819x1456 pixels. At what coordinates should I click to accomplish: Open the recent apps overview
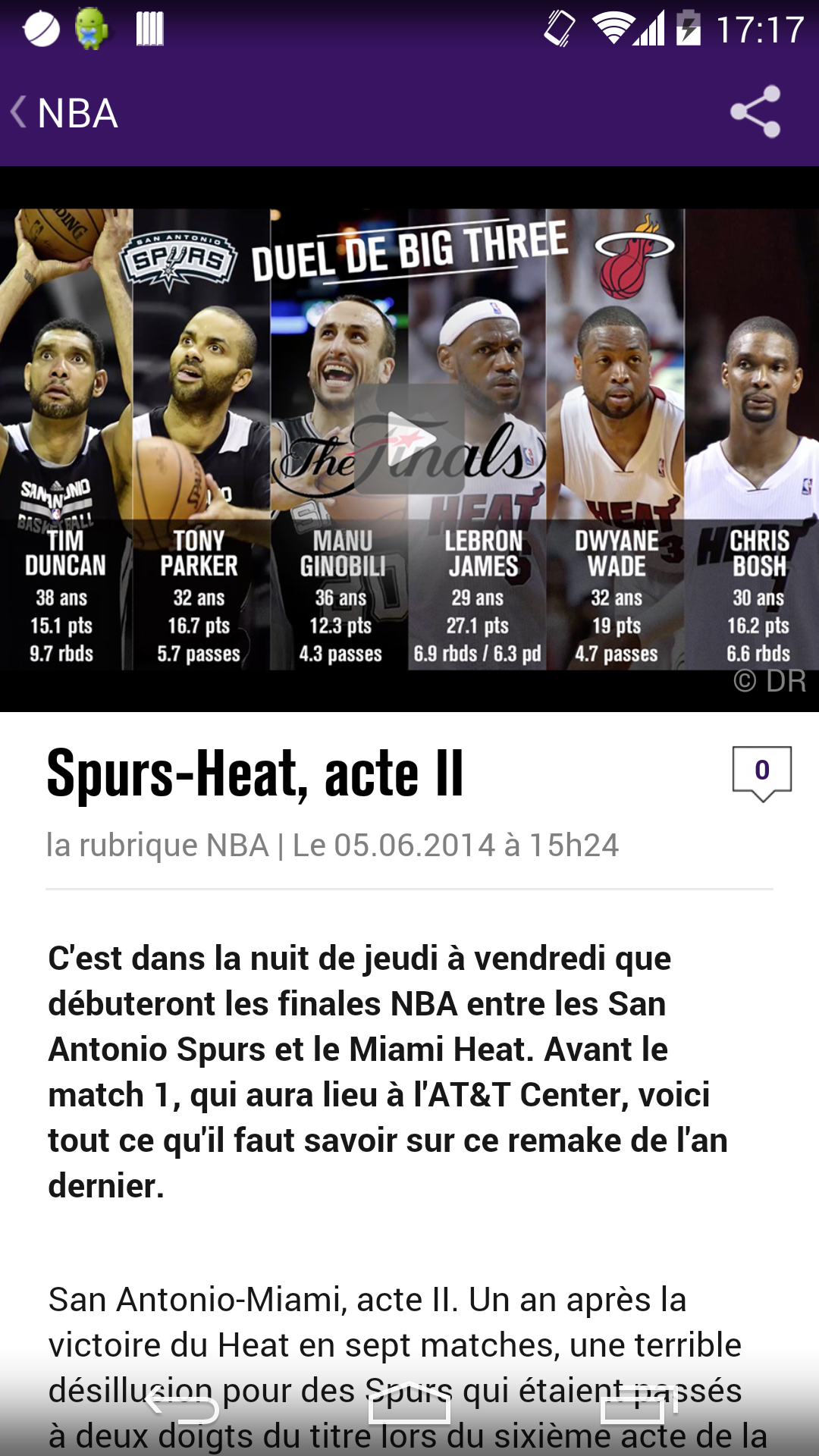[637, 1407]
